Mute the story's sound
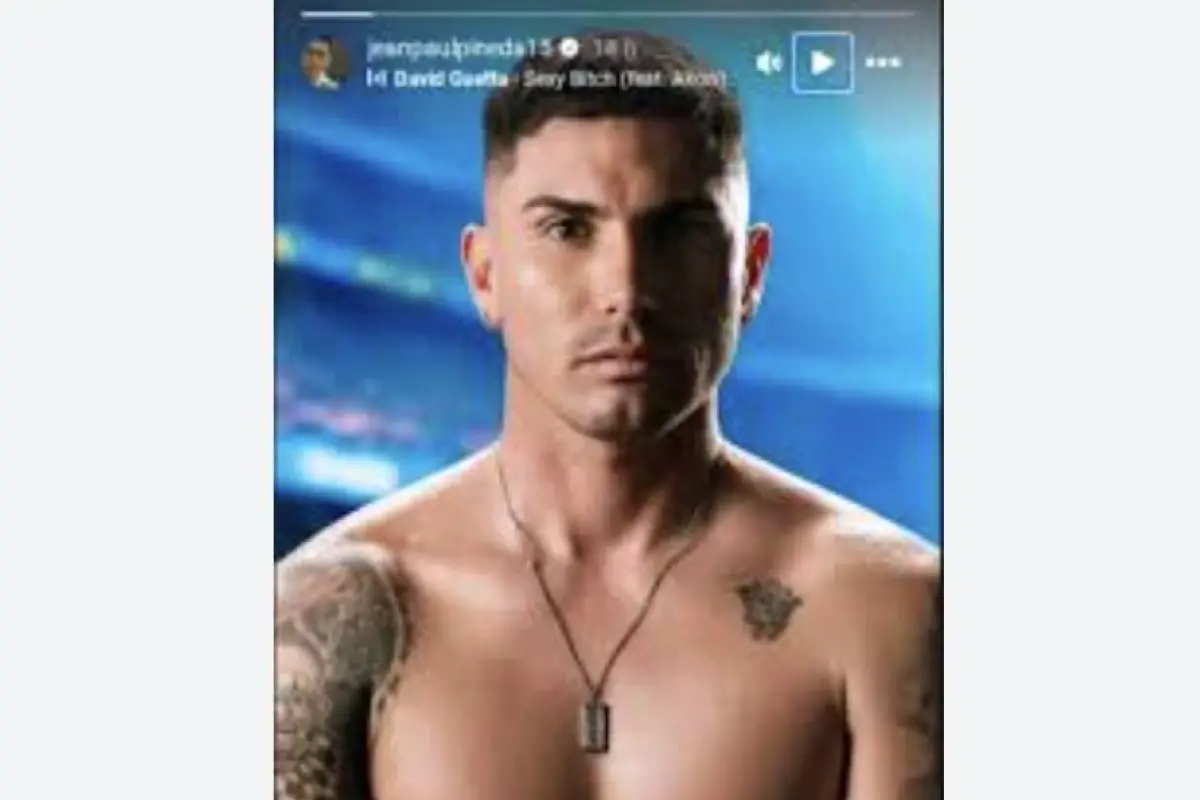The image size is (1200, 800). [x=768, y=63]
